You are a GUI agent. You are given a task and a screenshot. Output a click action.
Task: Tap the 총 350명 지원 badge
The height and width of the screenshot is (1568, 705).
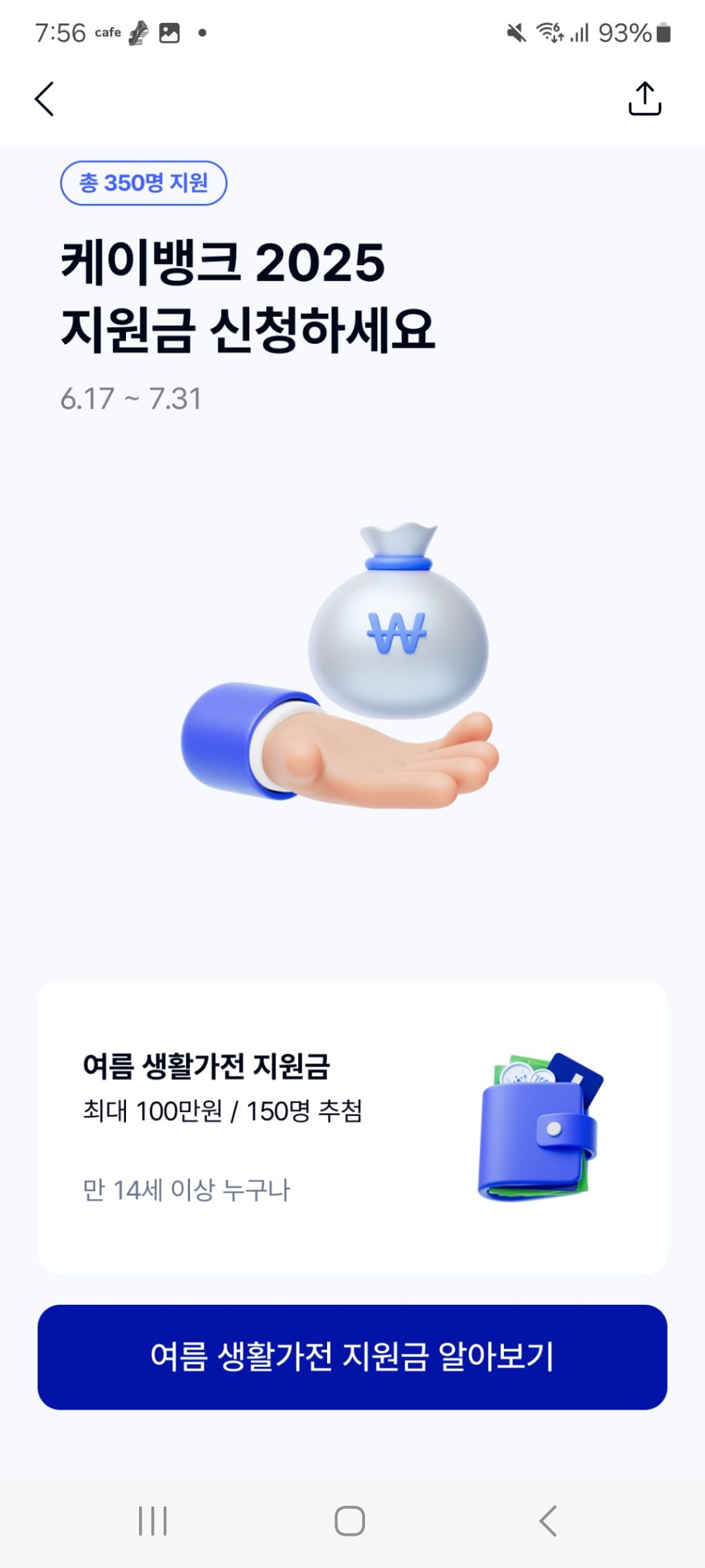[143, 183]
